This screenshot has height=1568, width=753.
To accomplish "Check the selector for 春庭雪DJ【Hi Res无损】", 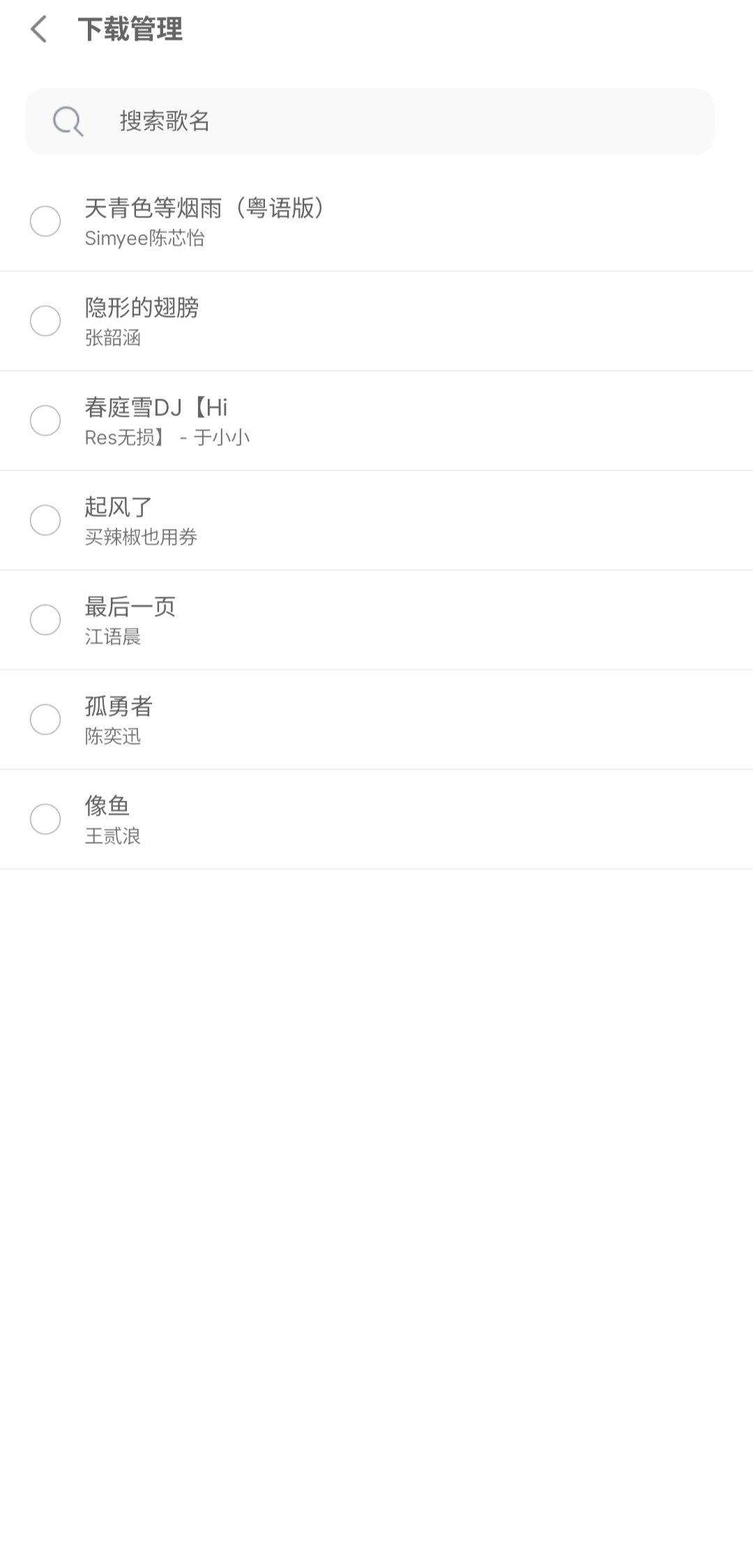I will coord(46,420).
